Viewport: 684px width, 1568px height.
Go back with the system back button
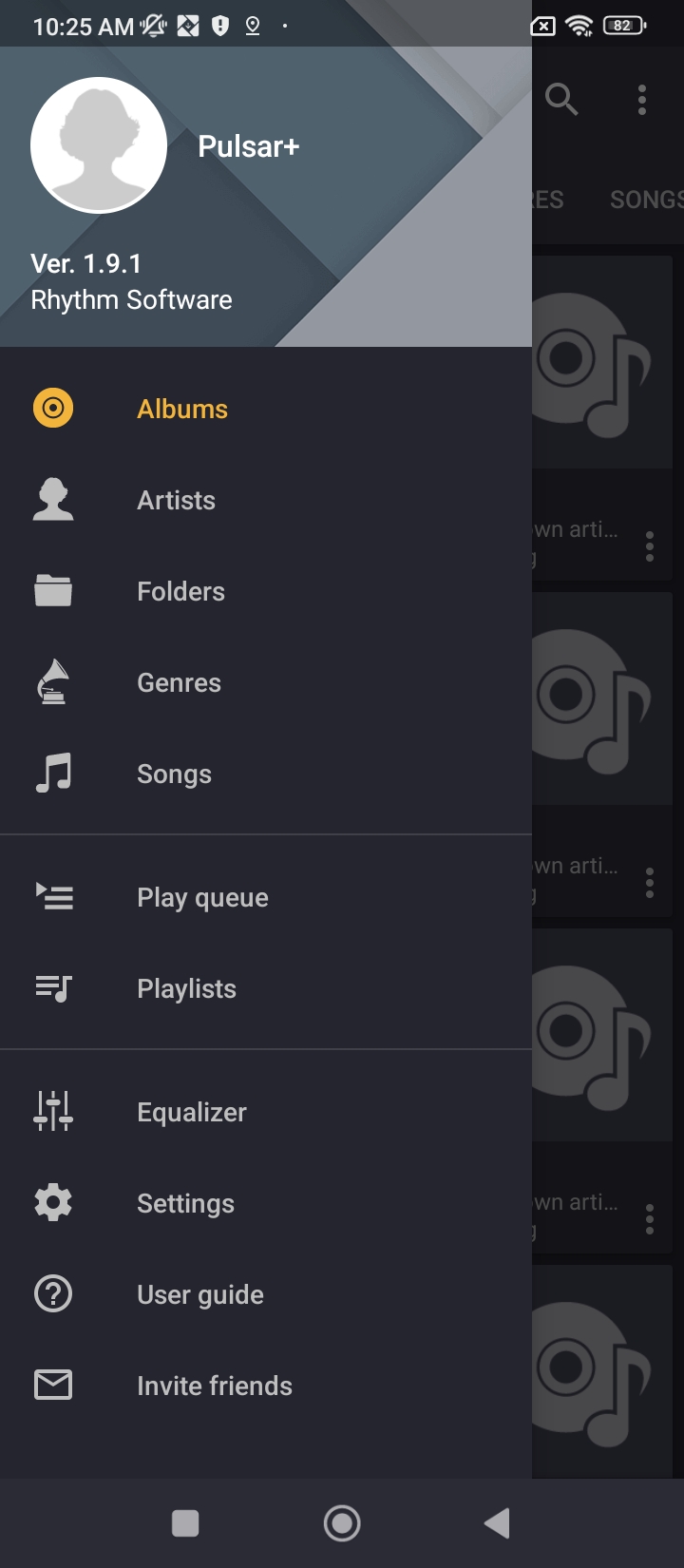click(497, 1523)
